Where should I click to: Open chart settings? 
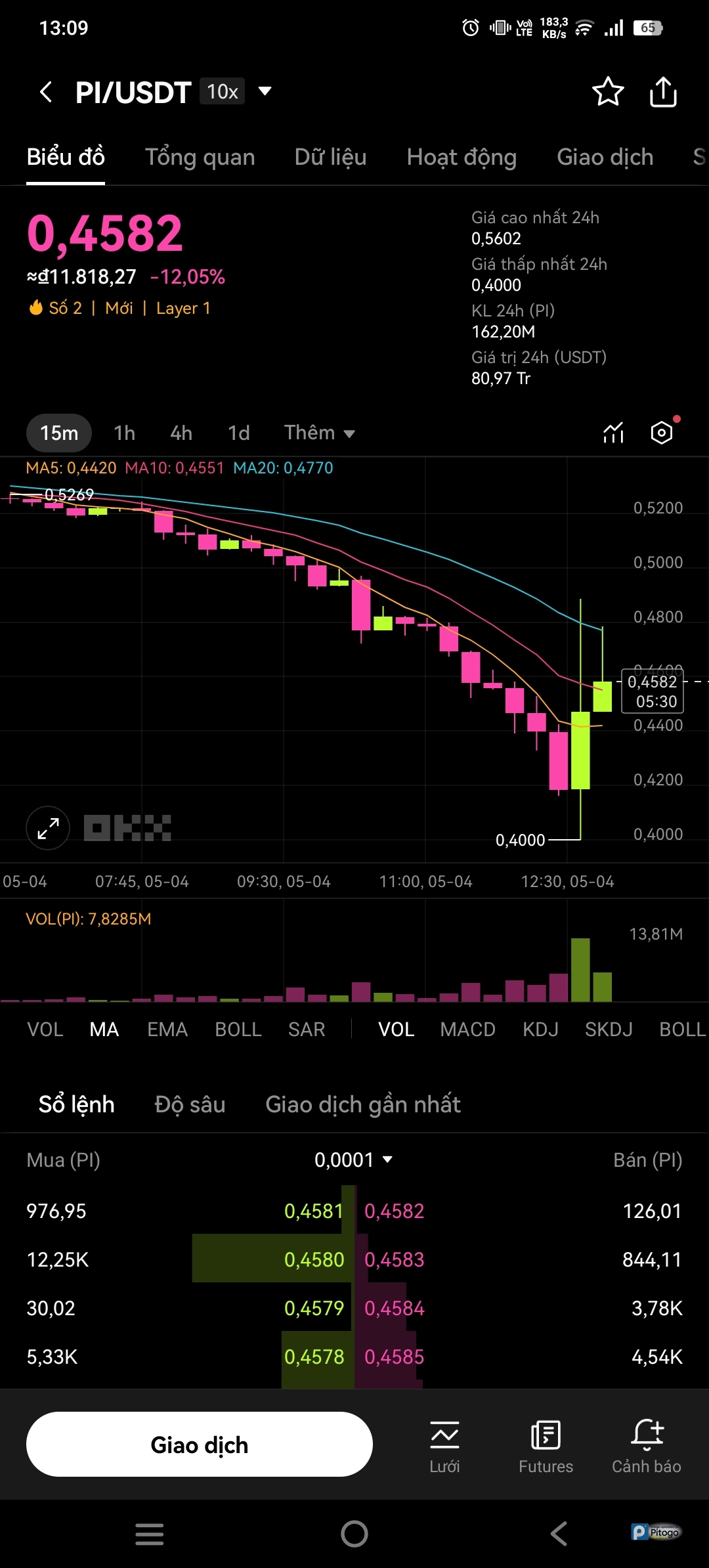click(x=662, y=433)
